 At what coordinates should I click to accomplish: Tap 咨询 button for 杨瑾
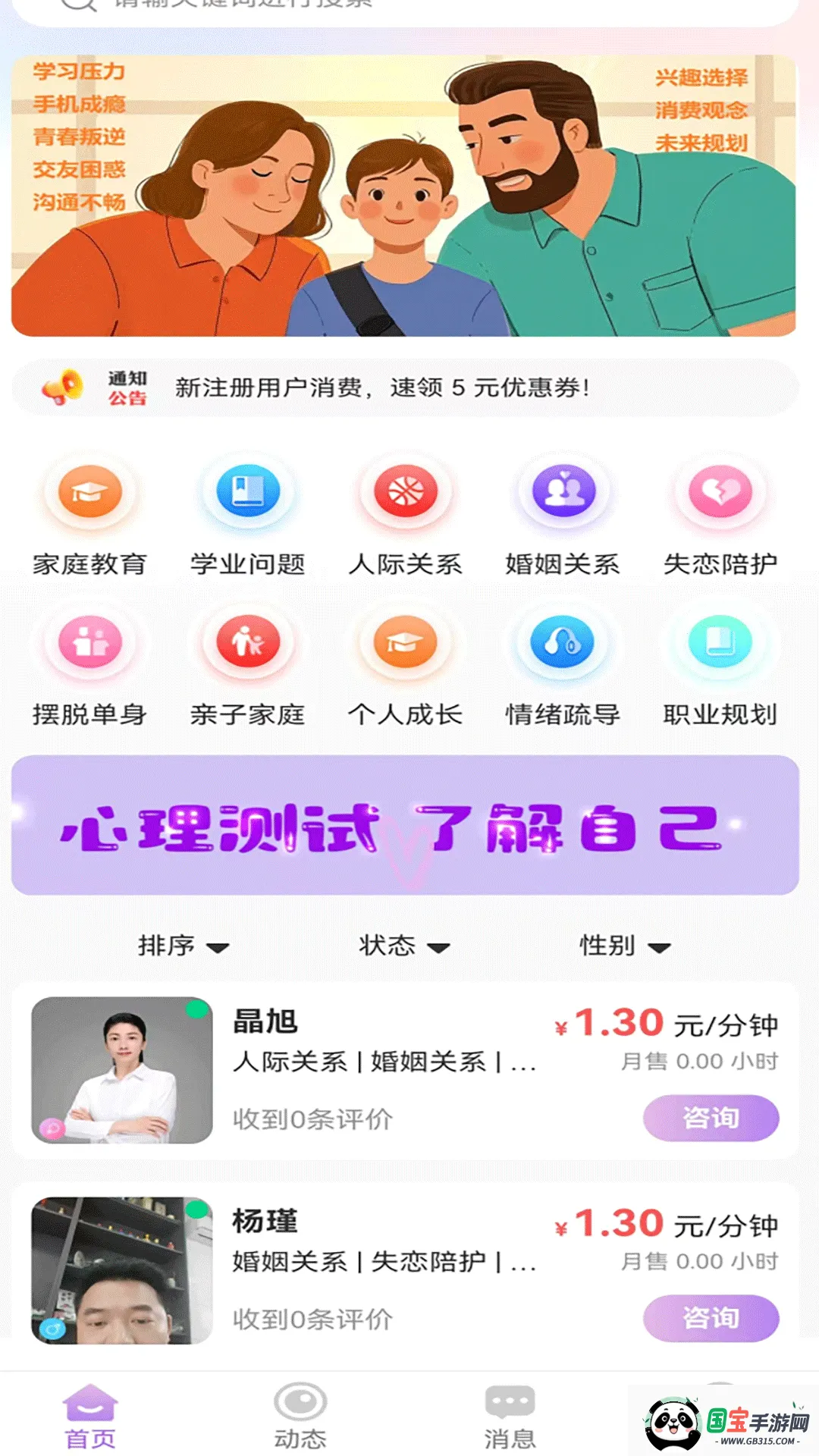711,1318
